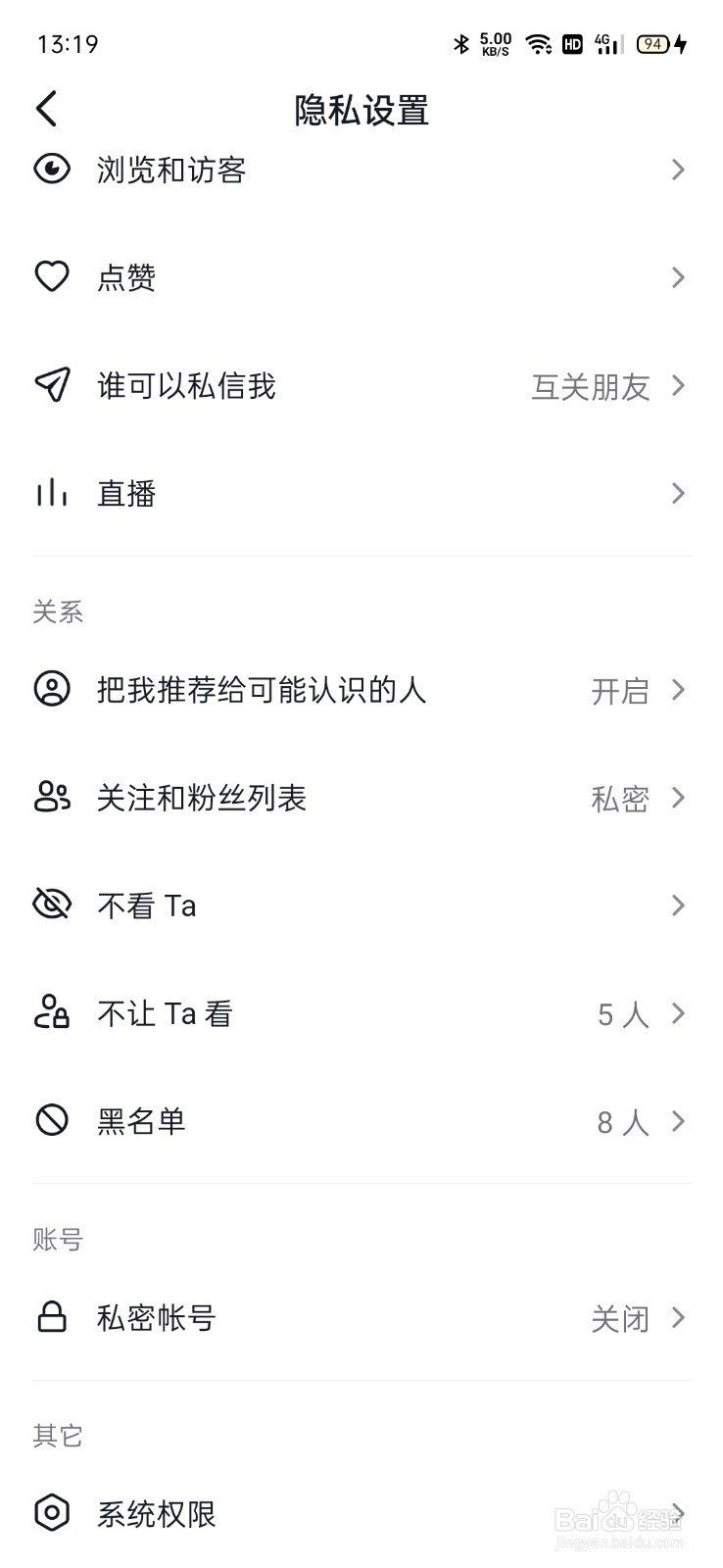723x1568 pixels.
Task: Open 关注和粉丝列表 visibility setting
Action: tap(361, 798)
